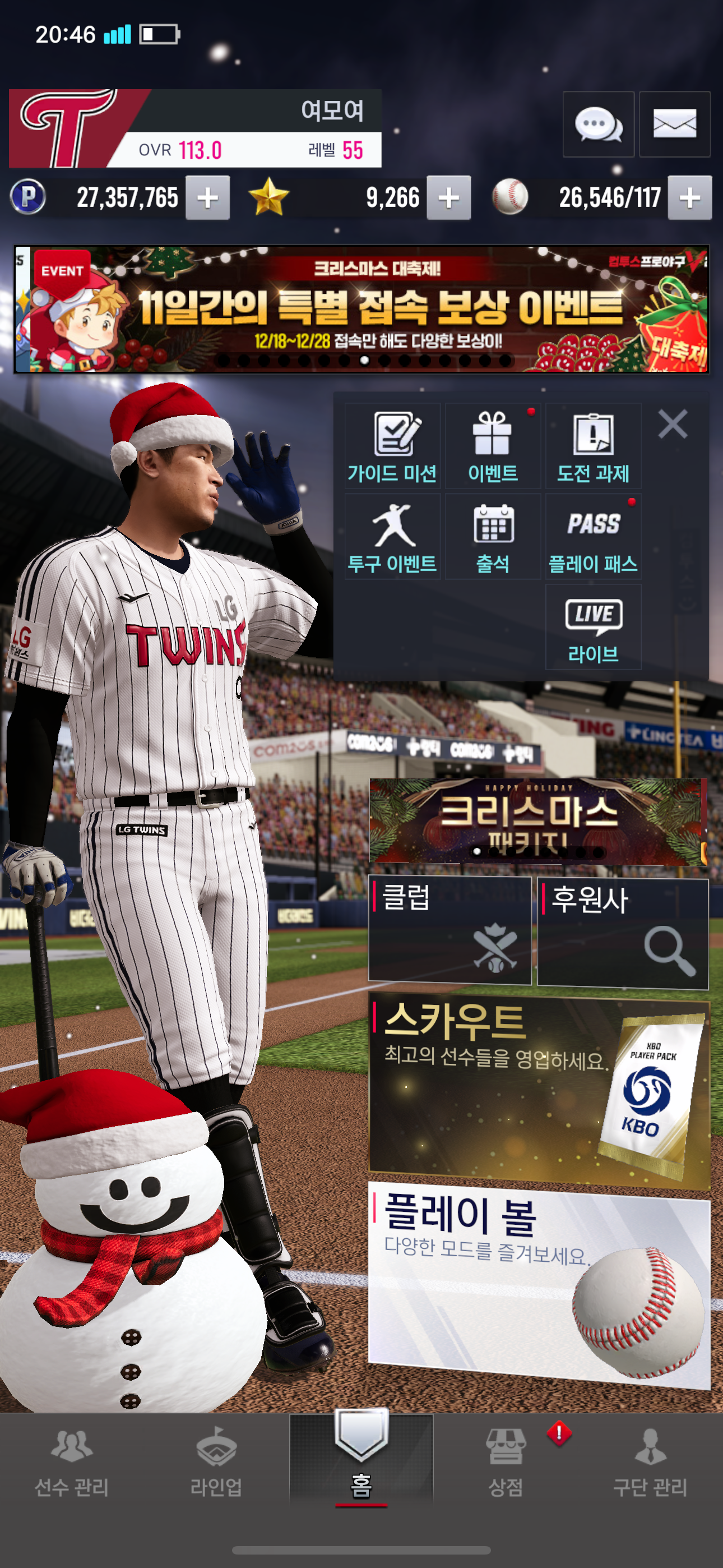Close the quick menu panel

(x=673, y=423)
